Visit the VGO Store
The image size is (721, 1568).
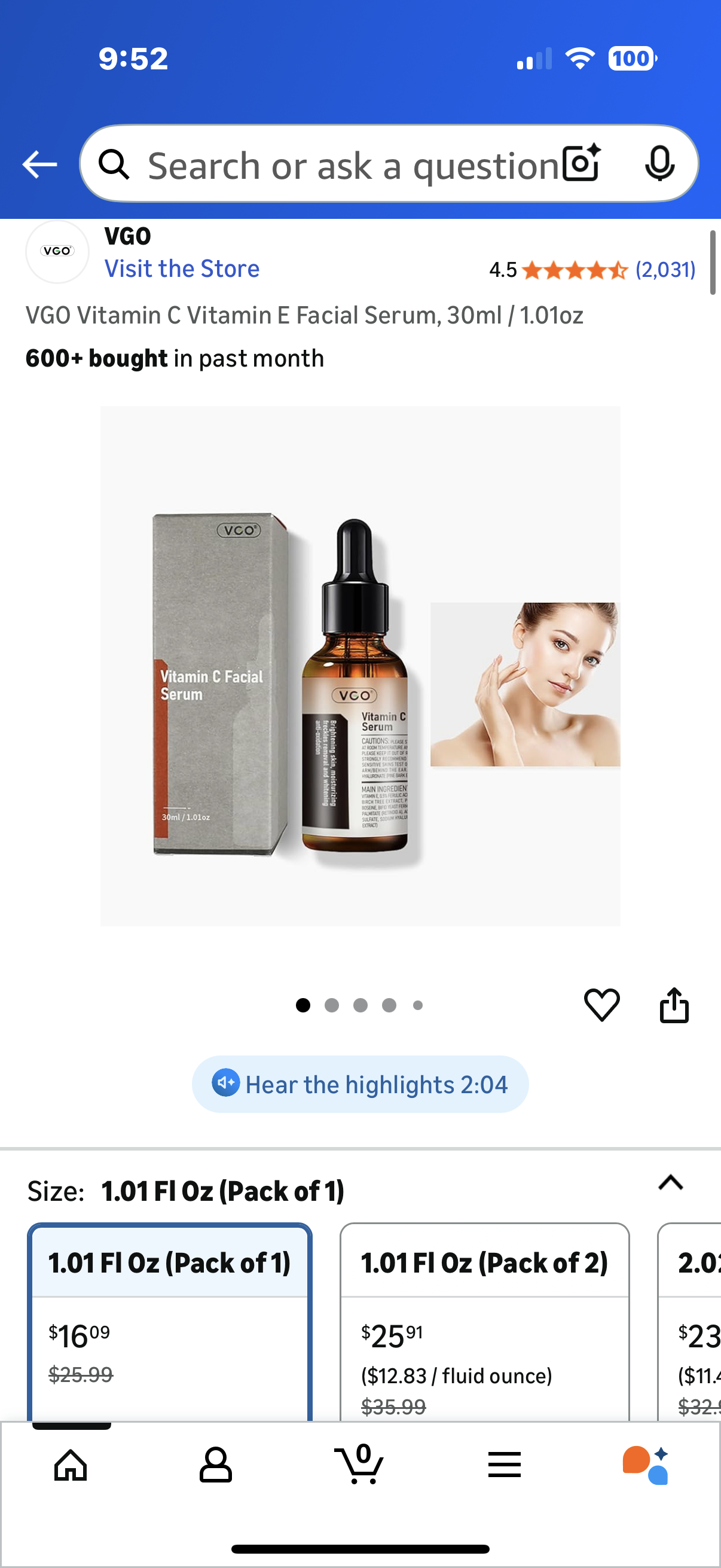181,269
